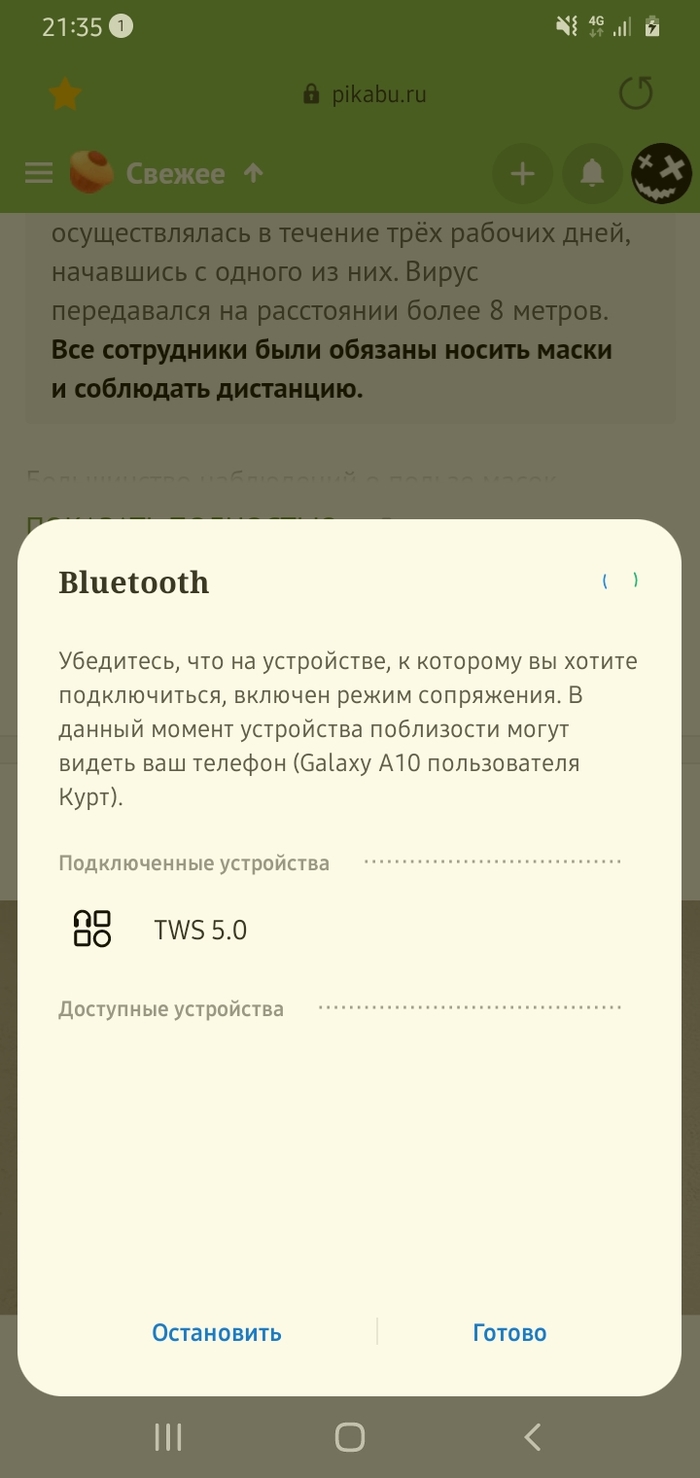The height and width of the screenshot is (1478, 700).
Task: Tap the Остановить button
Action: coord(216,1332)
